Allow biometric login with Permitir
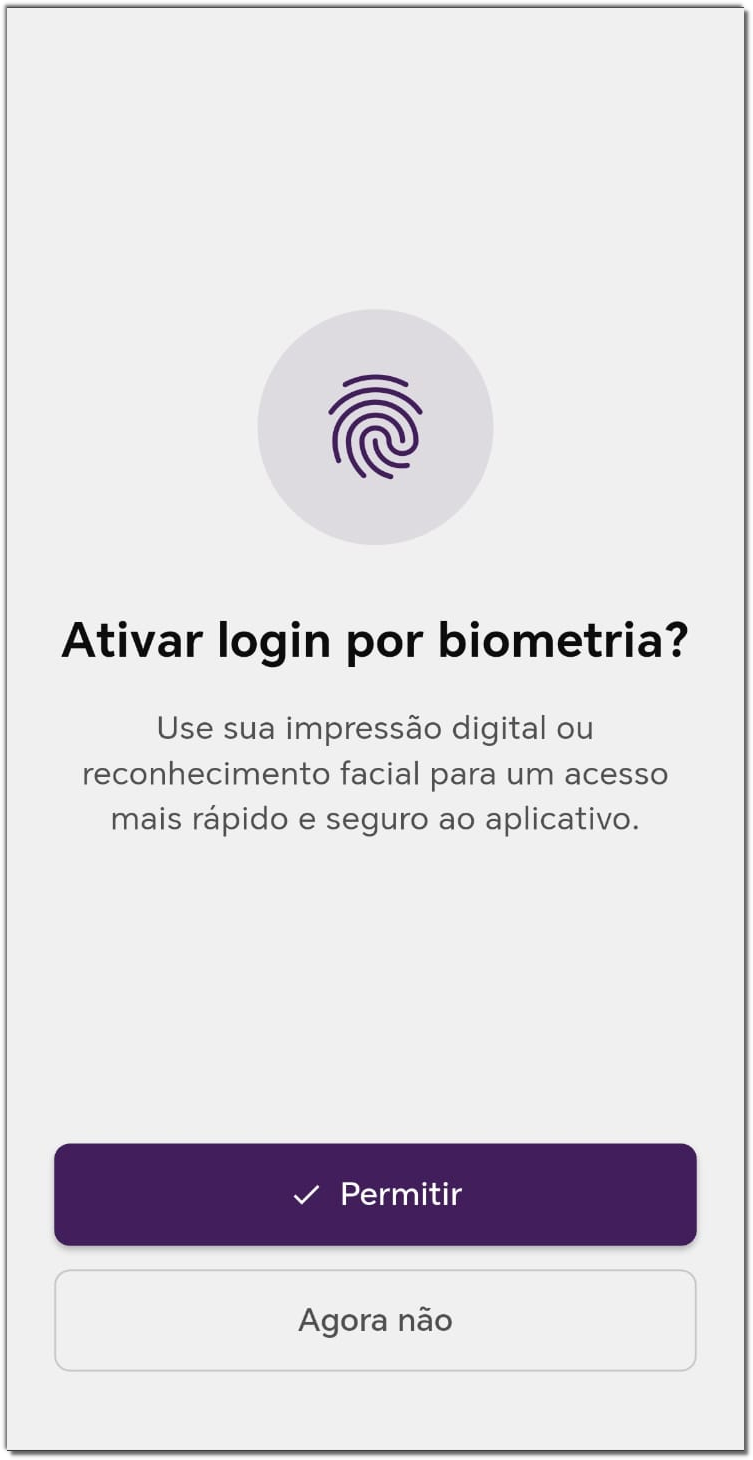Image resolution: width=753 pixels, height=1460 pixels. (x=375, y=1194)
